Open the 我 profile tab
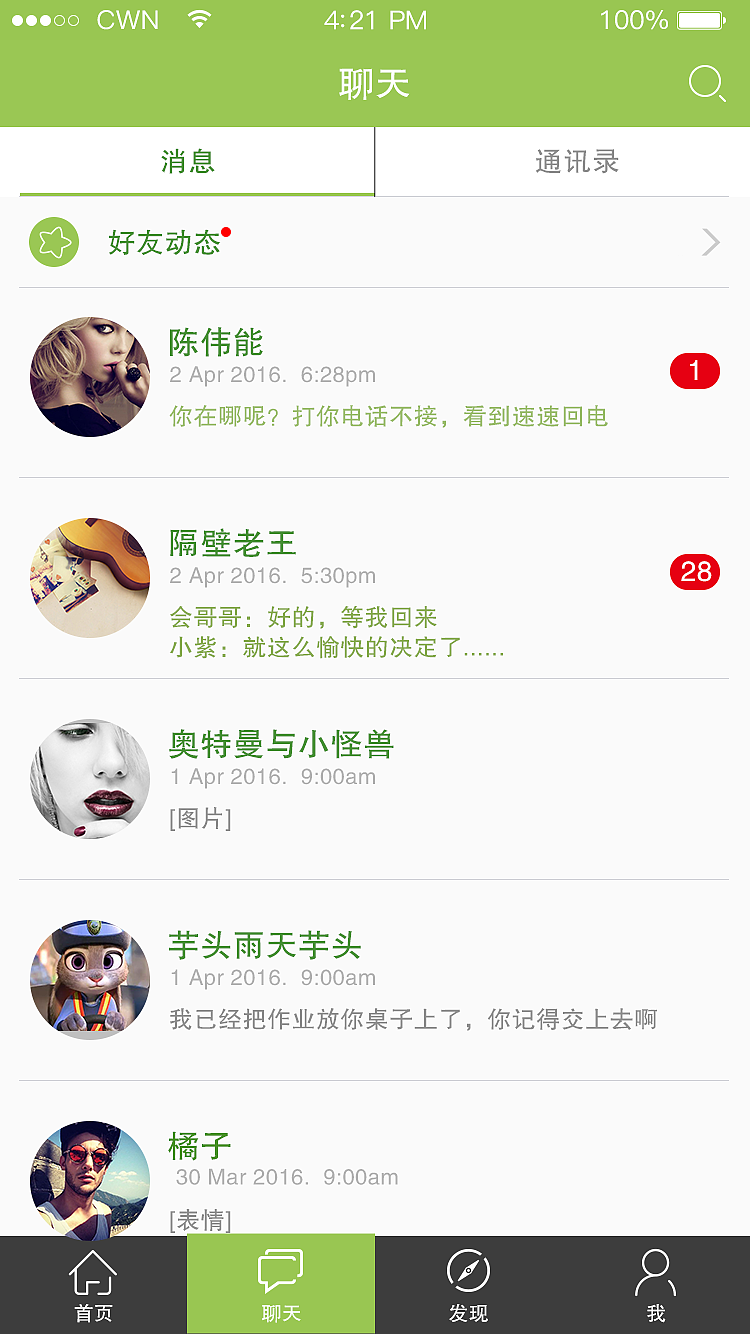The width and height of the screenshot is (750, 1334). point(656,1286)
